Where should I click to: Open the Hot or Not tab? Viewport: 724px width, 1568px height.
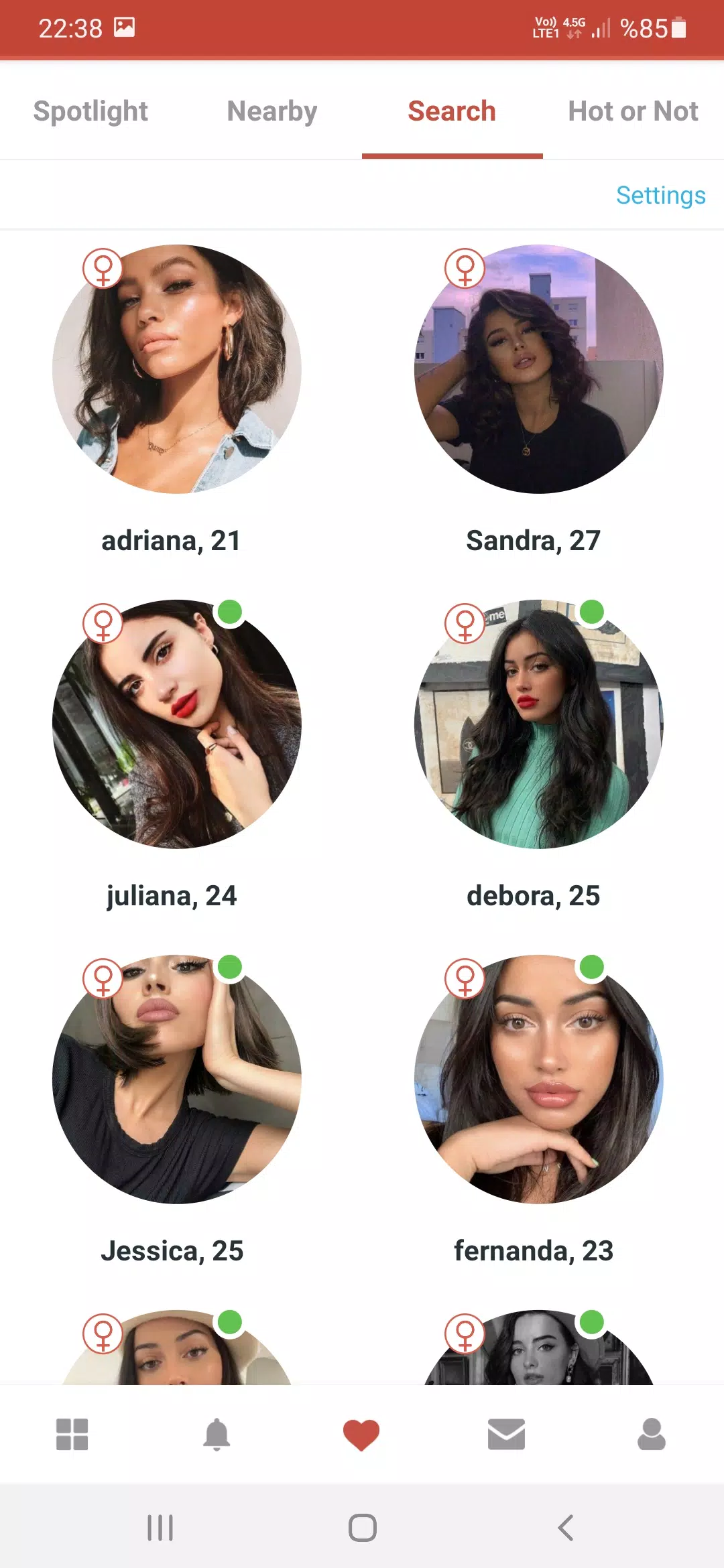(633, 111)
